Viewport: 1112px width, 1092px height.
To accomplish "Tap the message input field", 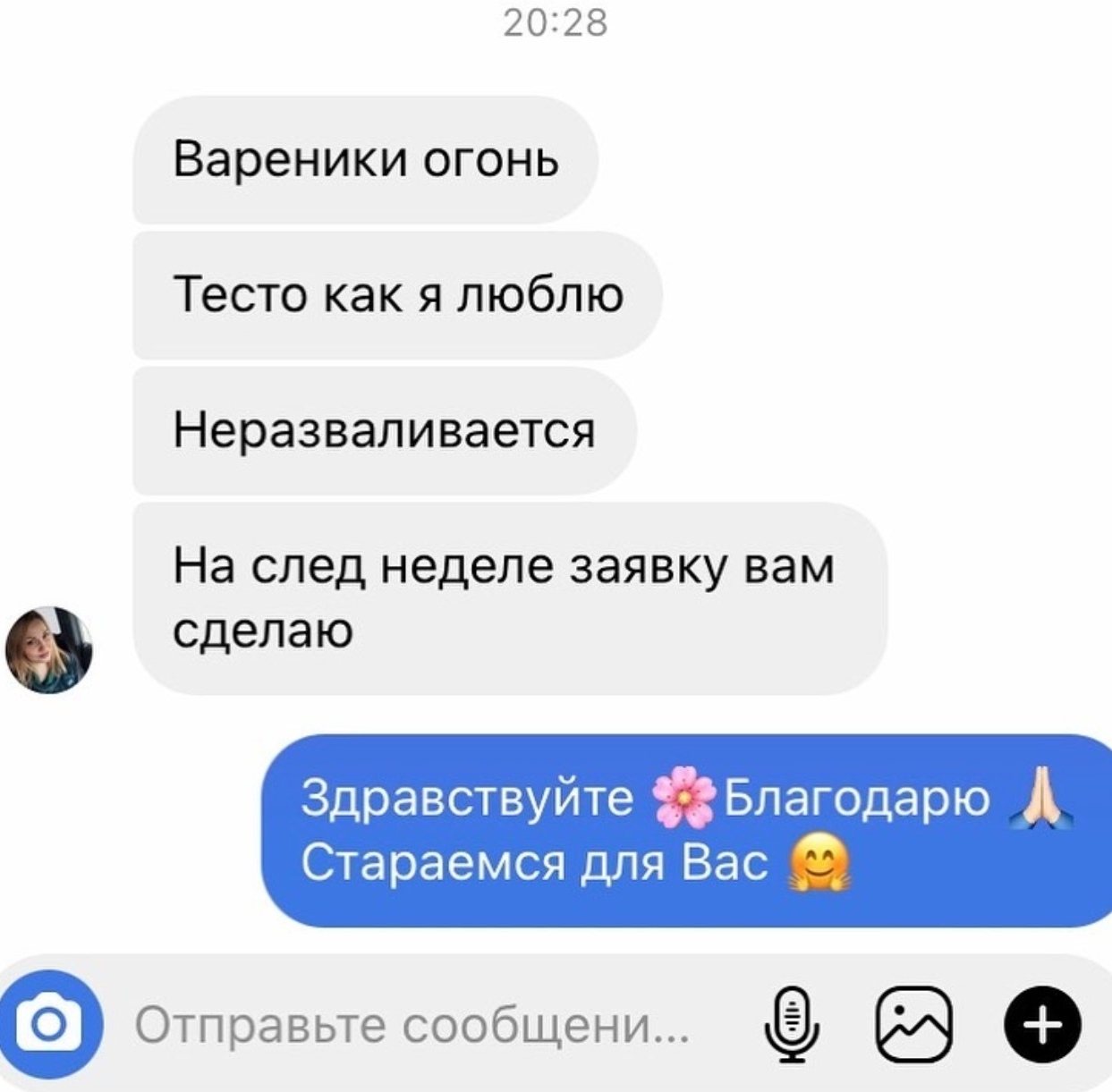I will [412, 1025].
